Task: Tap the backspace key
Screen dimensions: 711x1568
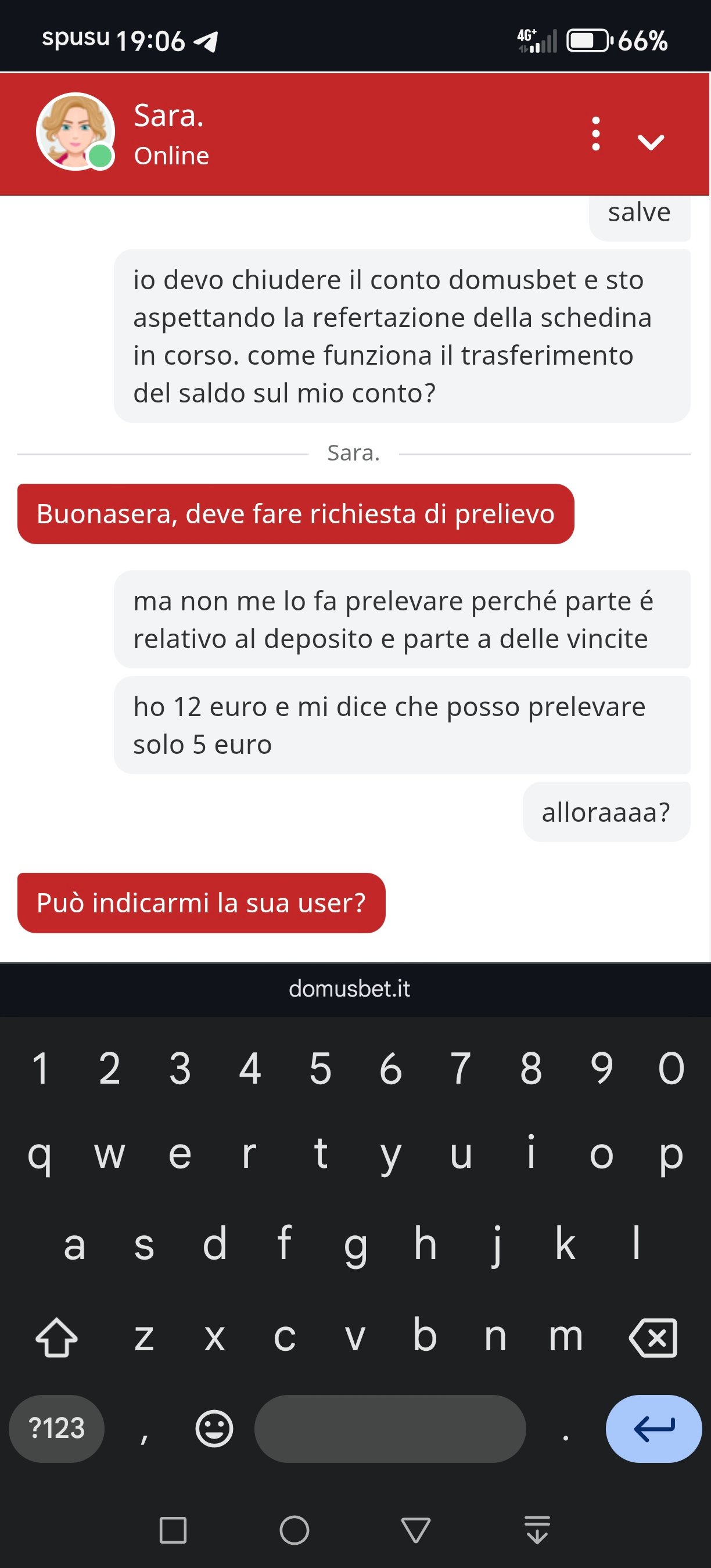Action: click(x=653, y=1338)
